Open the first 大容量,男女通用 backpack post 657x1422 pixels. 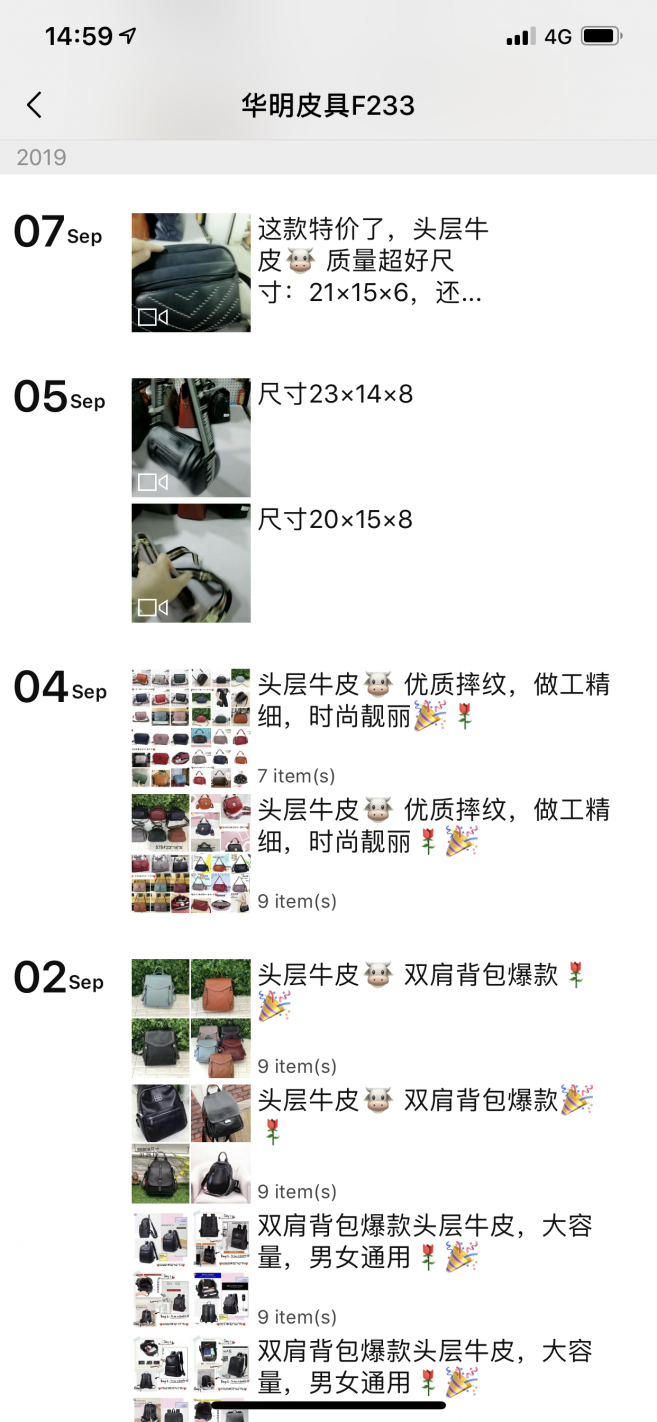click(191, 1269)
